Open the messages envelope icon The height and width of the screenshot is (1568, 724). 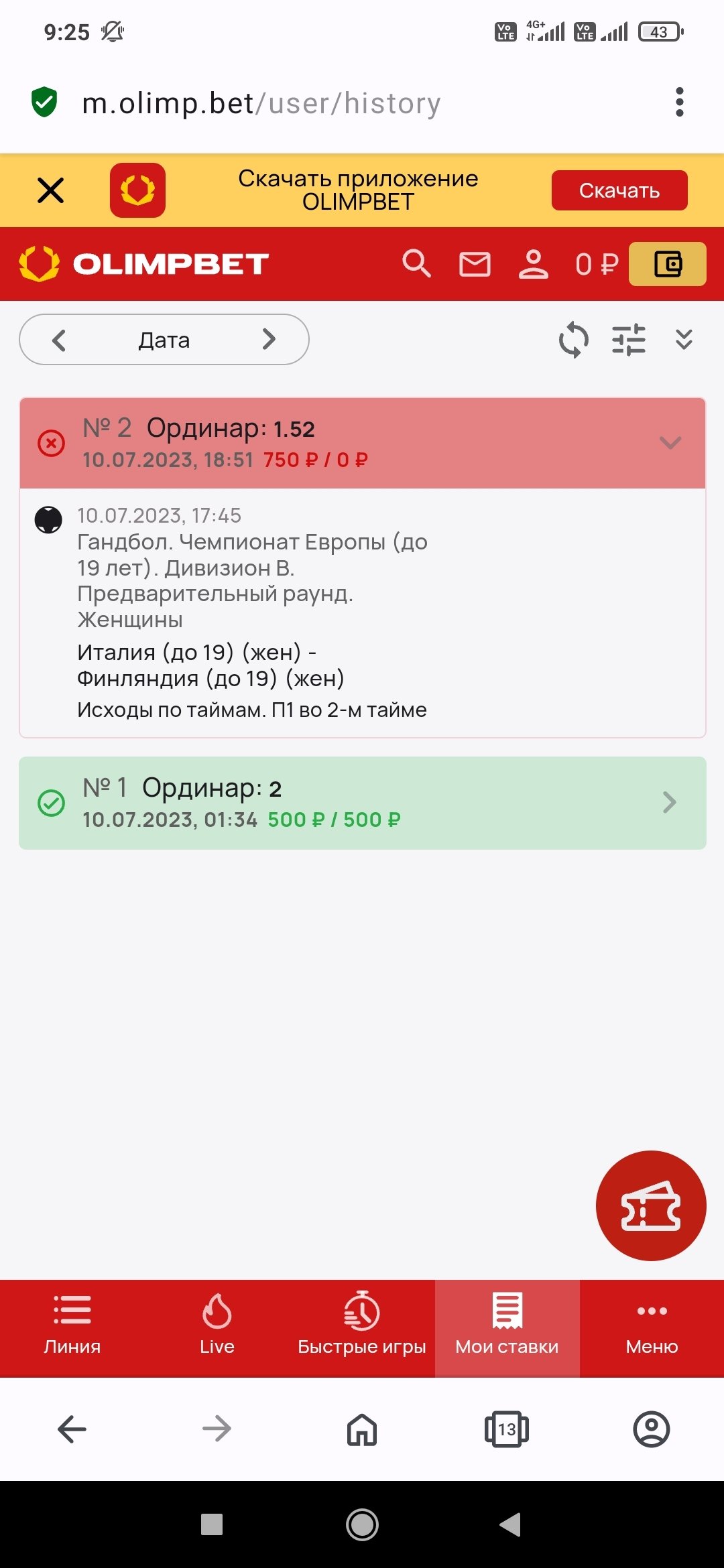(x=475, y=264)
